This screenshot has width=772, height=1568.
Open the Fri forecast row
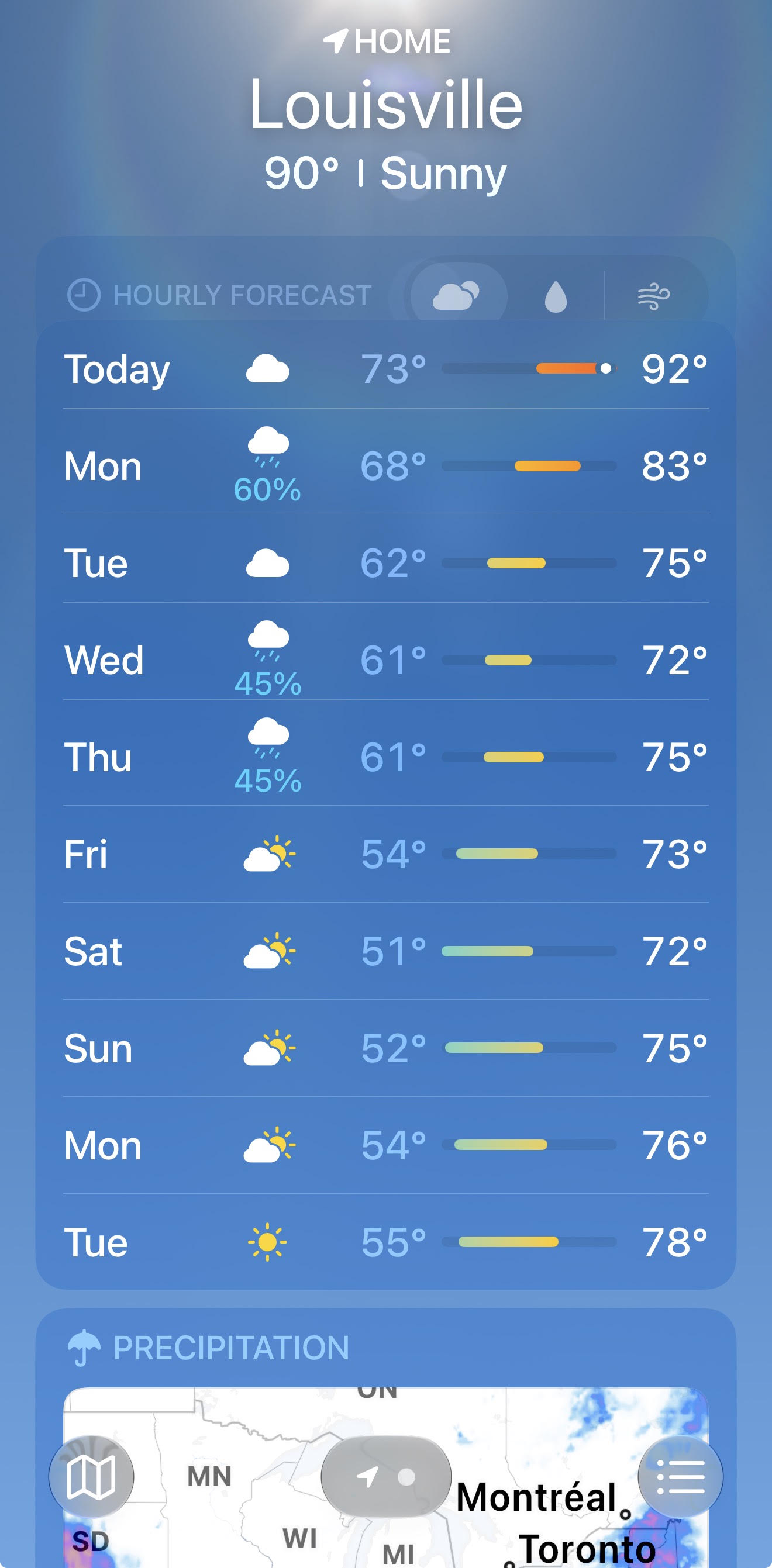pos(386,854)
